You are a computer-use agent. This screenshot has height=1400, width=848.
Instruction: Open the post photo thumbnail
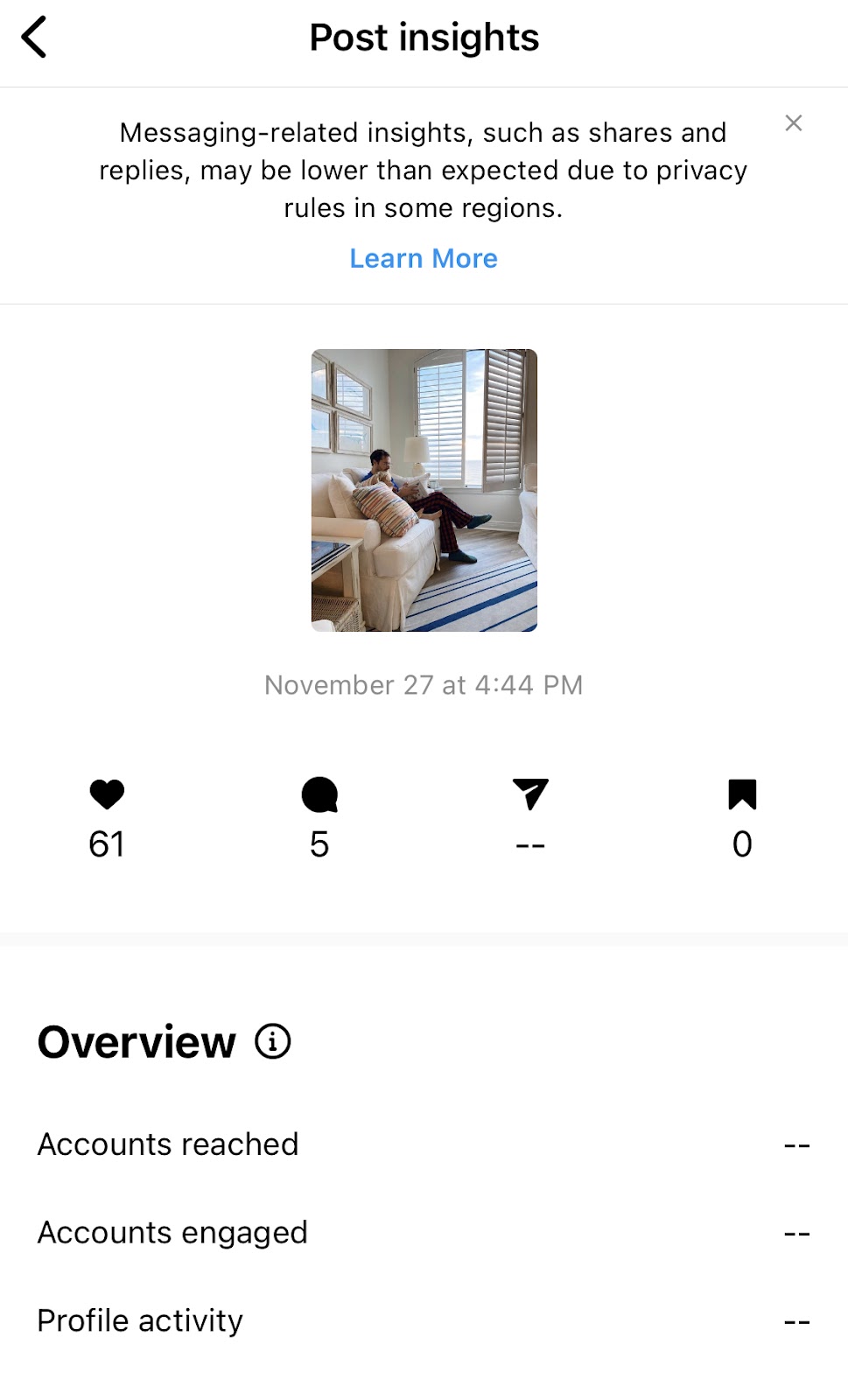[x=424, y=490]
